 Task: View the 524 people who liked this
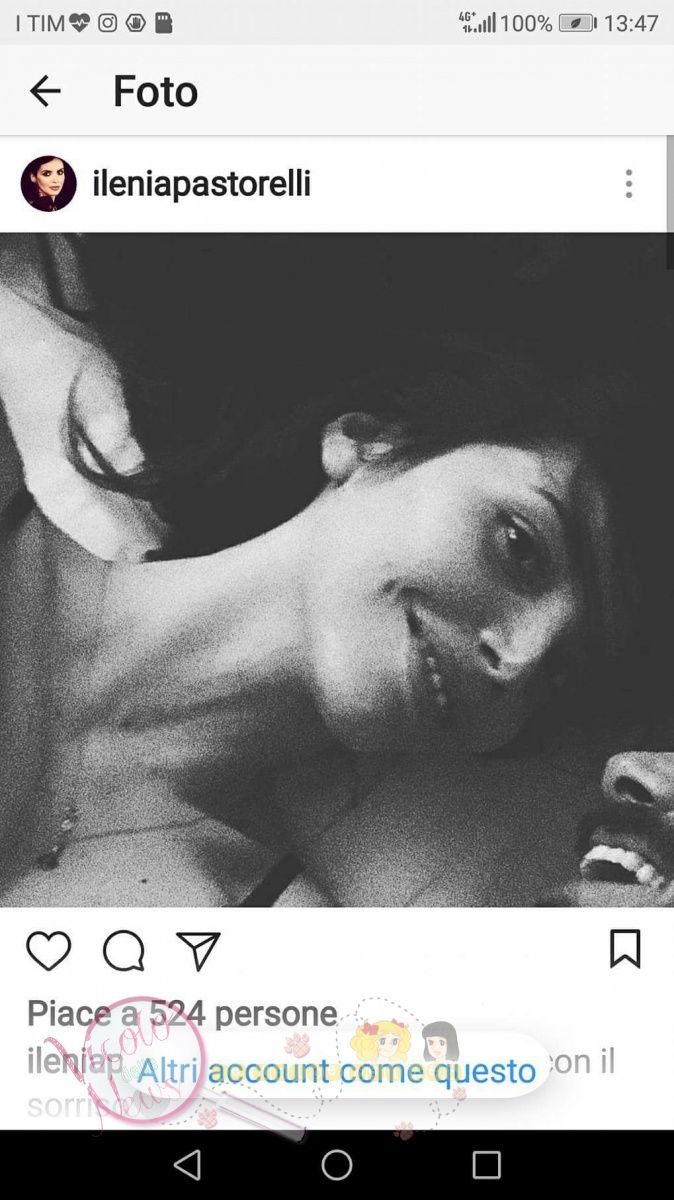[x=182, y=1013]
